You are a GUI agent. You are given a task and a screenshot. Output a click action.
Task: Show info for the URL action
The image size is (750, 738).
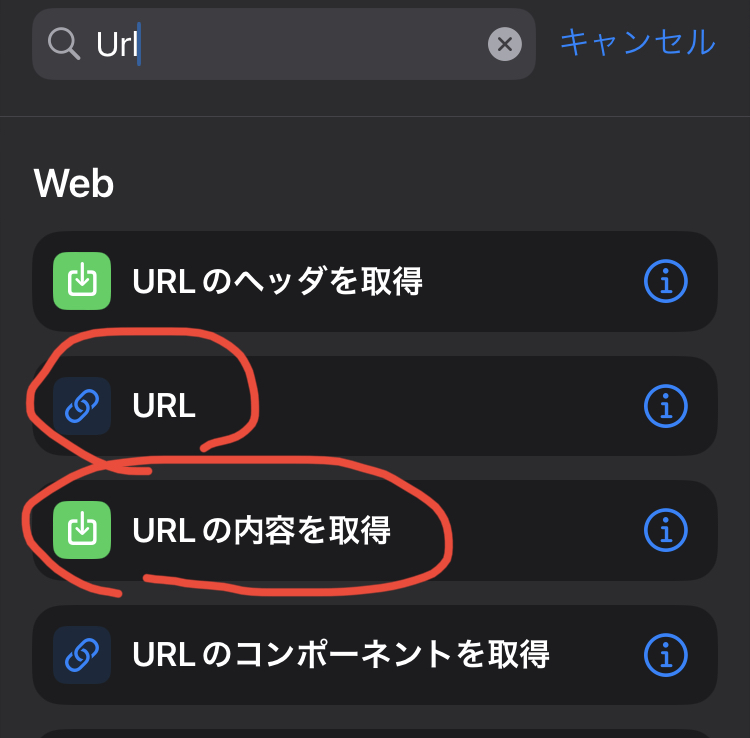point(666,406)
